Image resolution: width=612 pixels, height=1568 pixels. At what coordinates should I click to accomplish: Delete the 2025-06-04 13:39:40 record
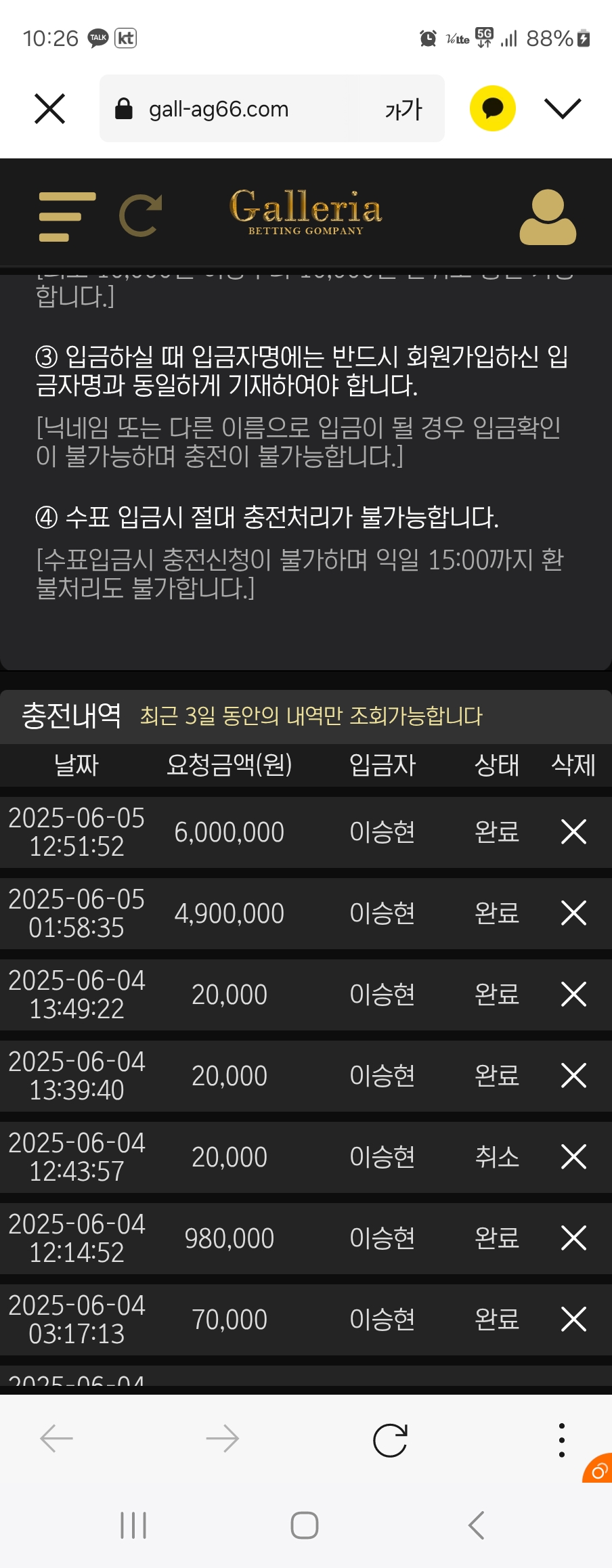573,1075
